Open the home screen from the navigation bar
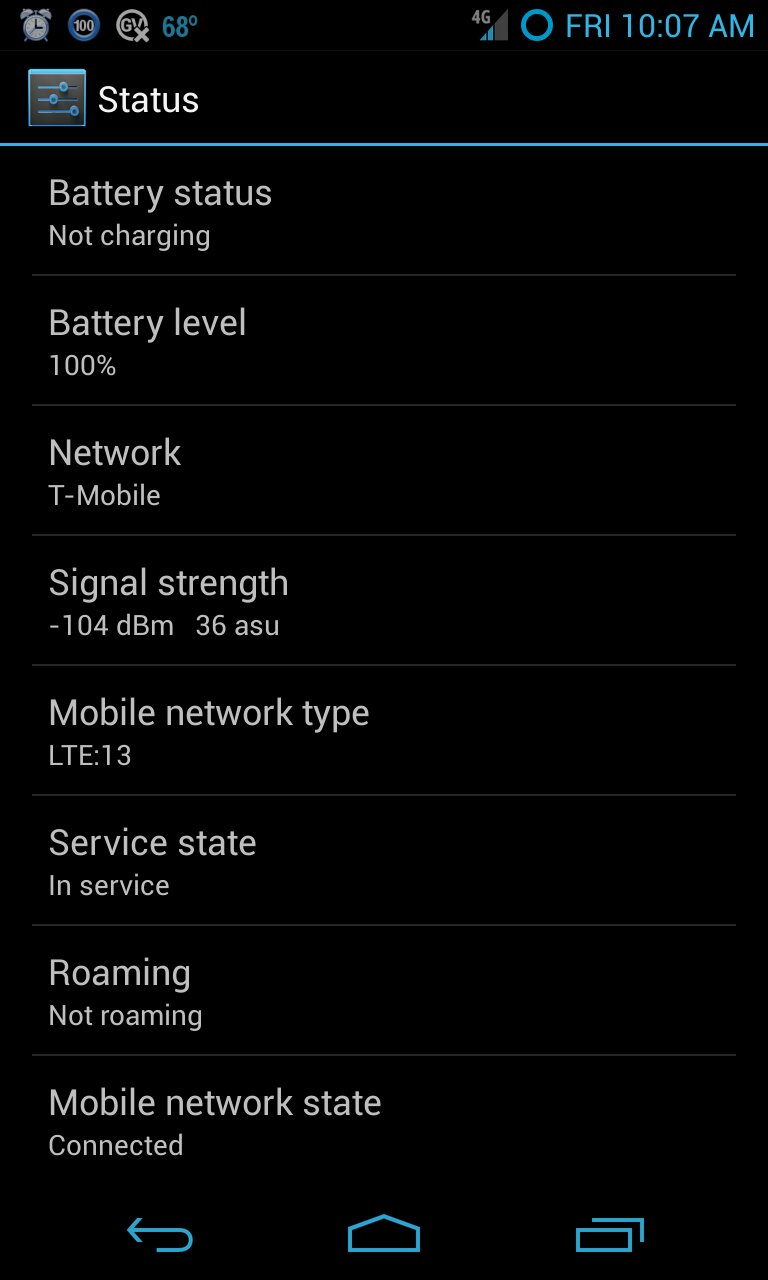The height and width of the screenshot is (1280, 768). point(384,1235)
